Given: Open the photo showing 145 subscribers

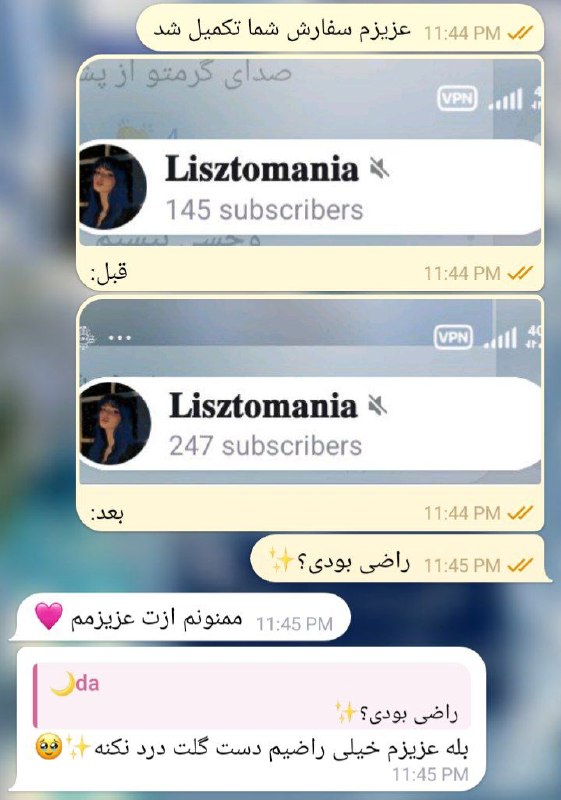Looking at the screenshot, I should 310,153.
